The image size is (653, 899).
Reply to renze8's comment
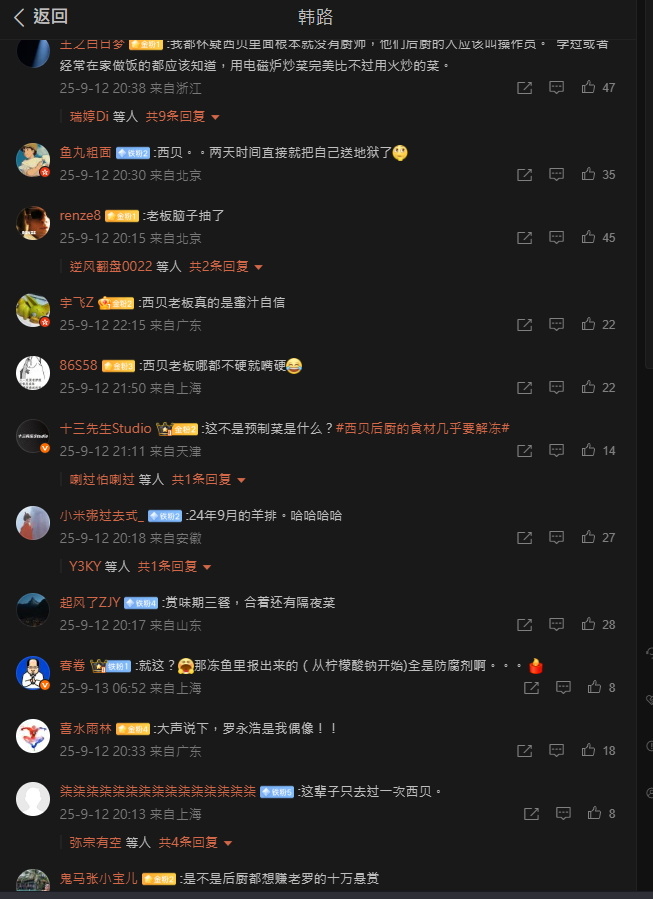pyautogui.click(x=557, y=238)
